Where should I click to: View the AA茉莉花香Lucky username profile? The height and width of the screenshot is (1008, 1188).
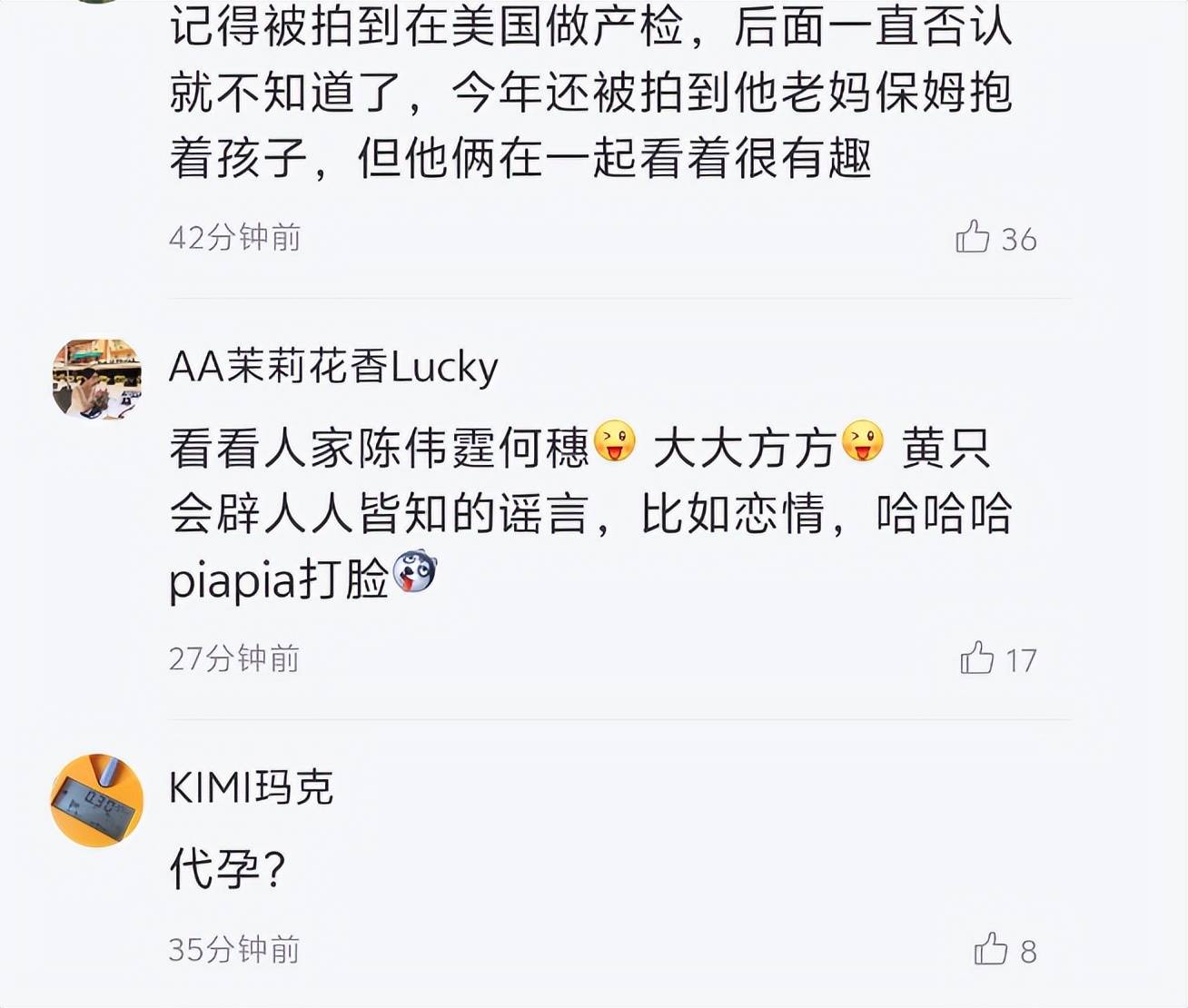point(333,368)
